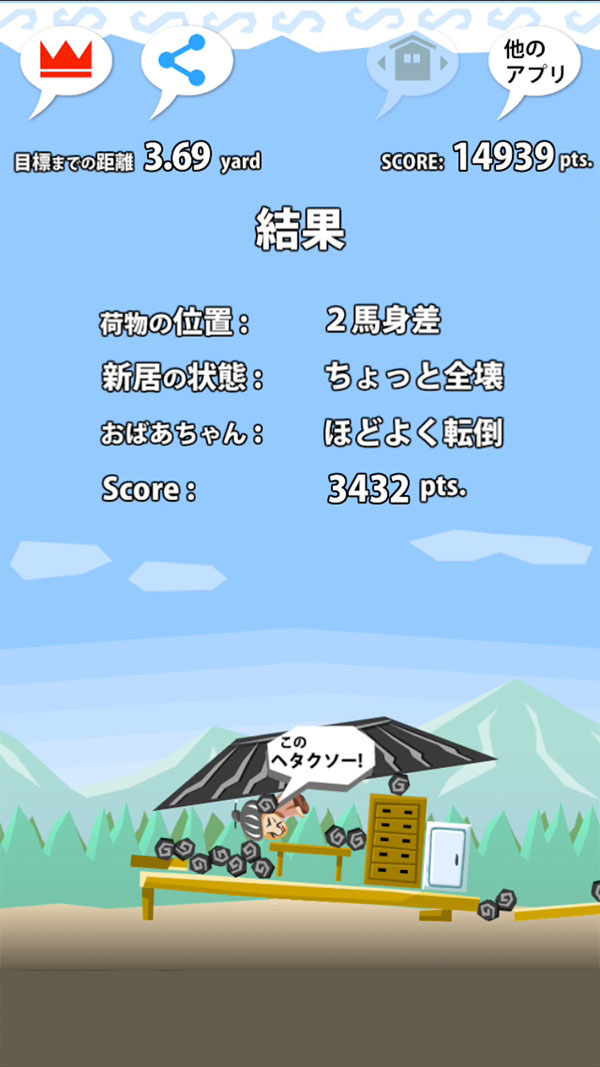Share the result via share icon
Viewport: 600px width, 1067px height.
tap(185, 62)
